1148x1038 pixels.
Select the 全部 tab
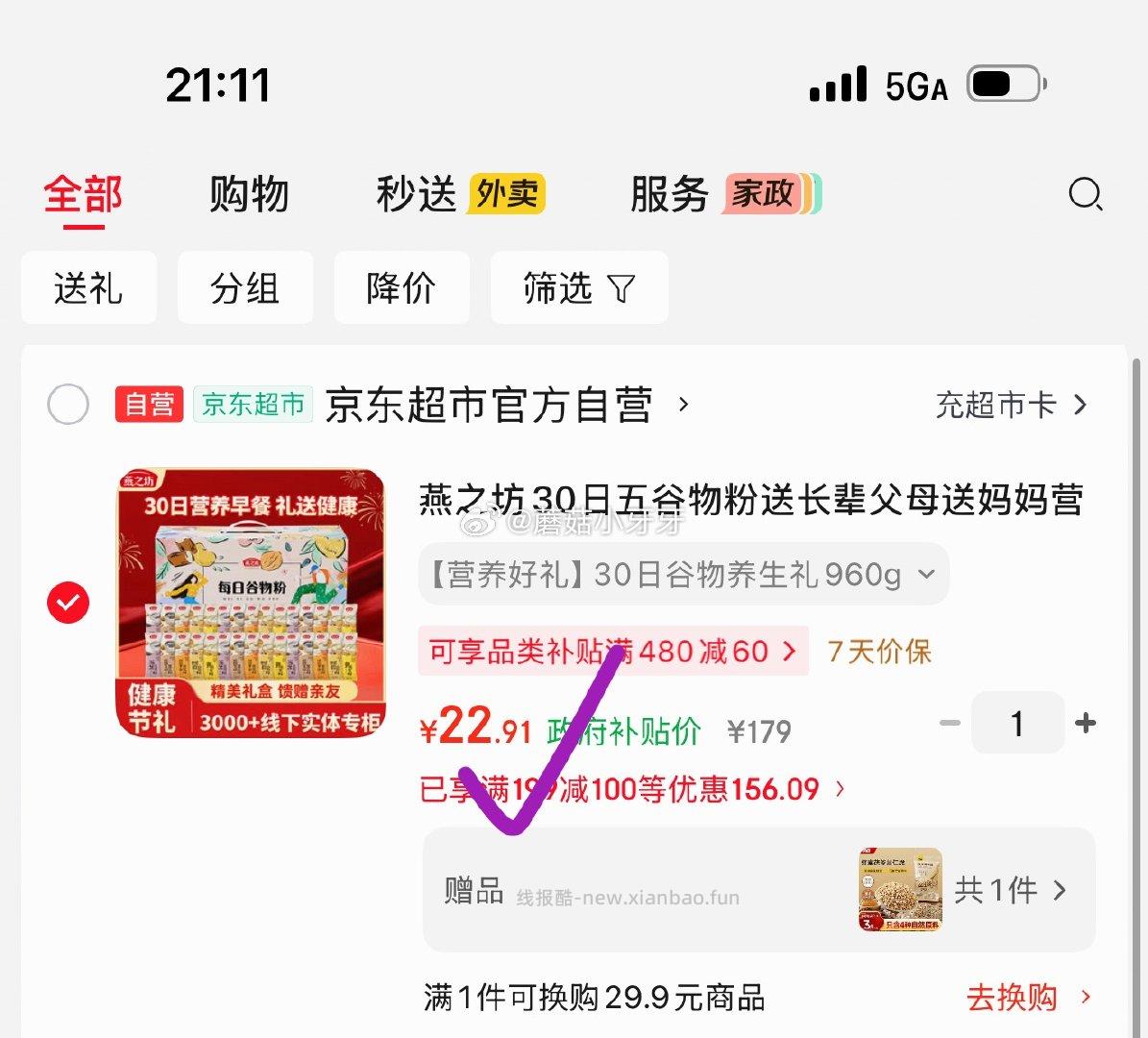84,194
